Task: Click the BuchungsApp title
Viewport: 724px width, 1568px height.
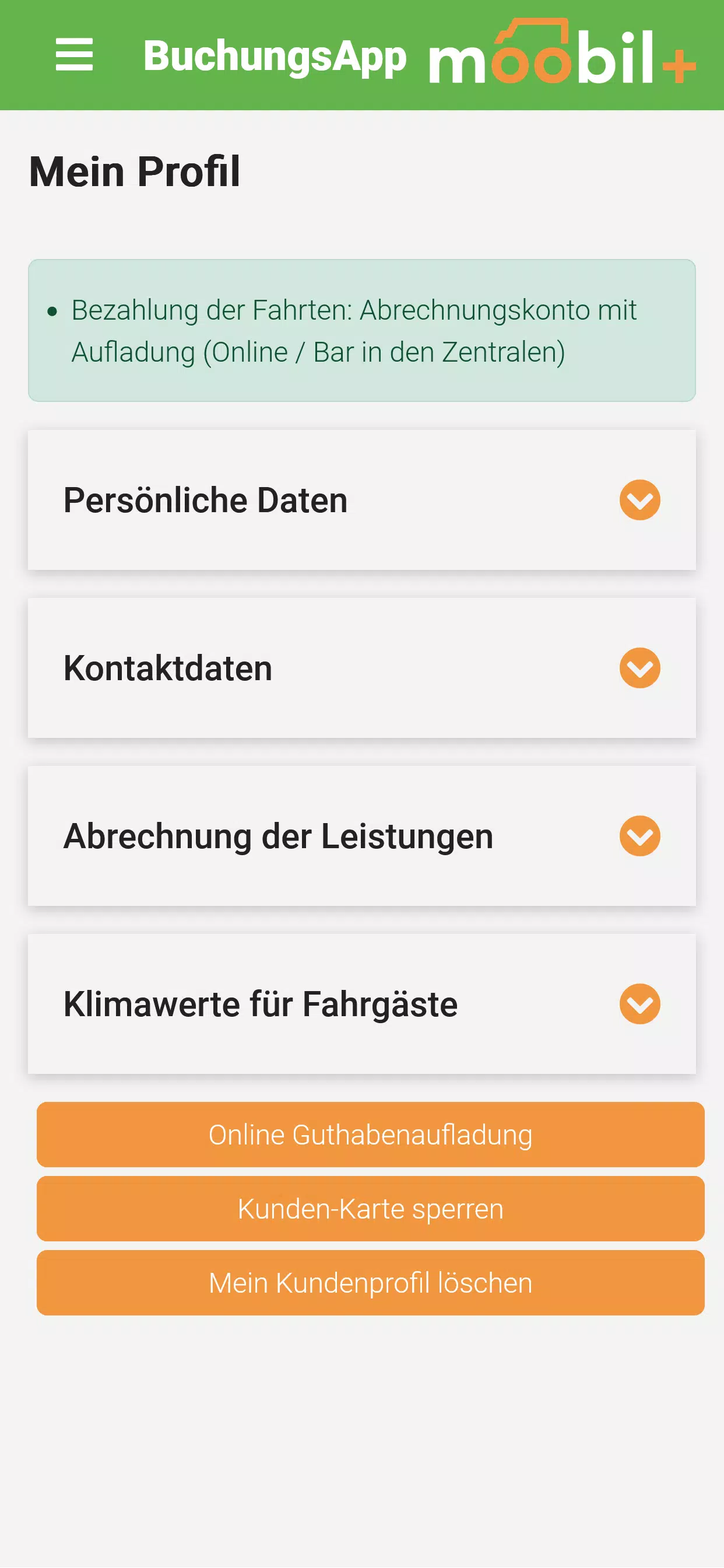Action: (275, 56)
